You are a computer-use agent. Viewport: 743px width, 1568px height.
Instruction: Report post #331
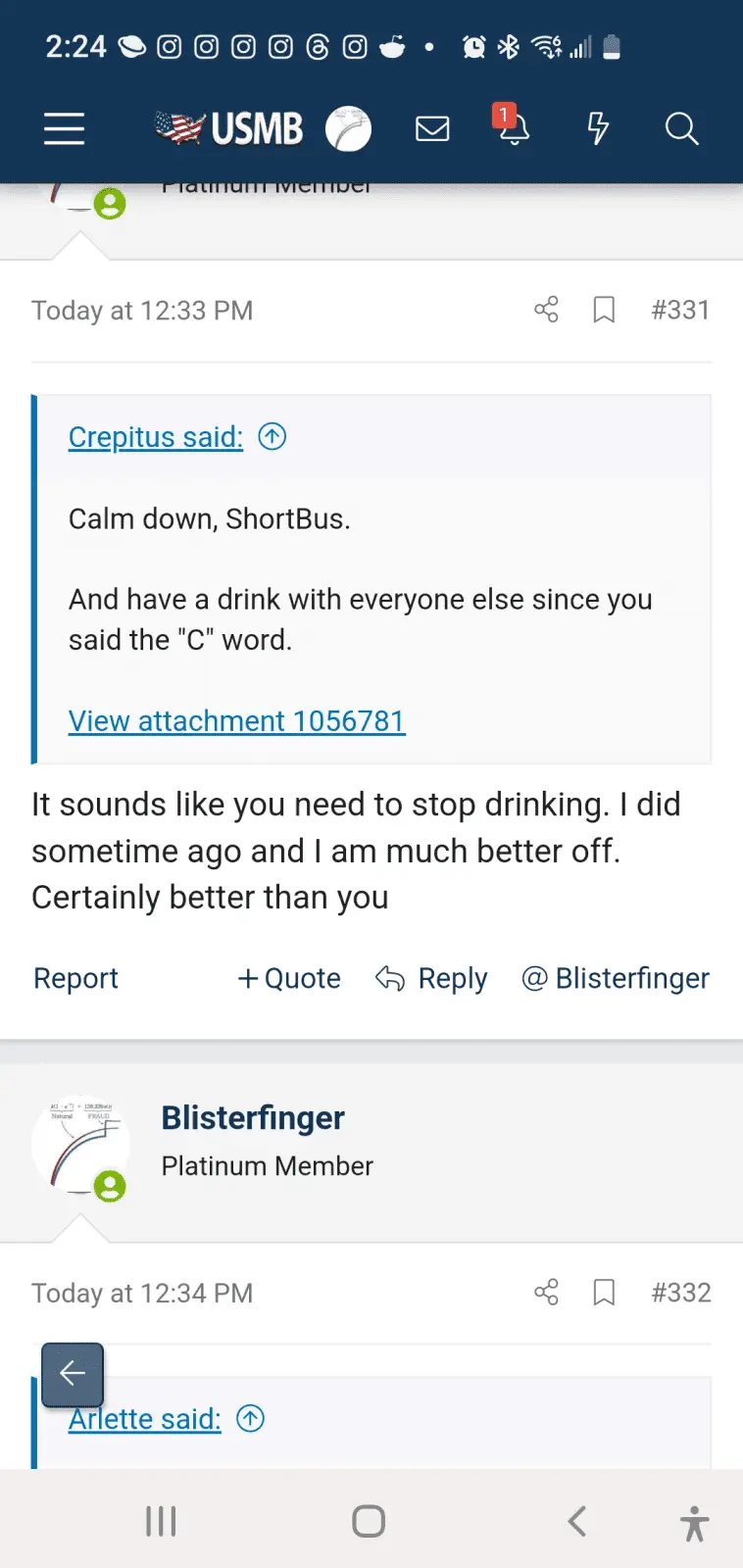coord(75,978)
